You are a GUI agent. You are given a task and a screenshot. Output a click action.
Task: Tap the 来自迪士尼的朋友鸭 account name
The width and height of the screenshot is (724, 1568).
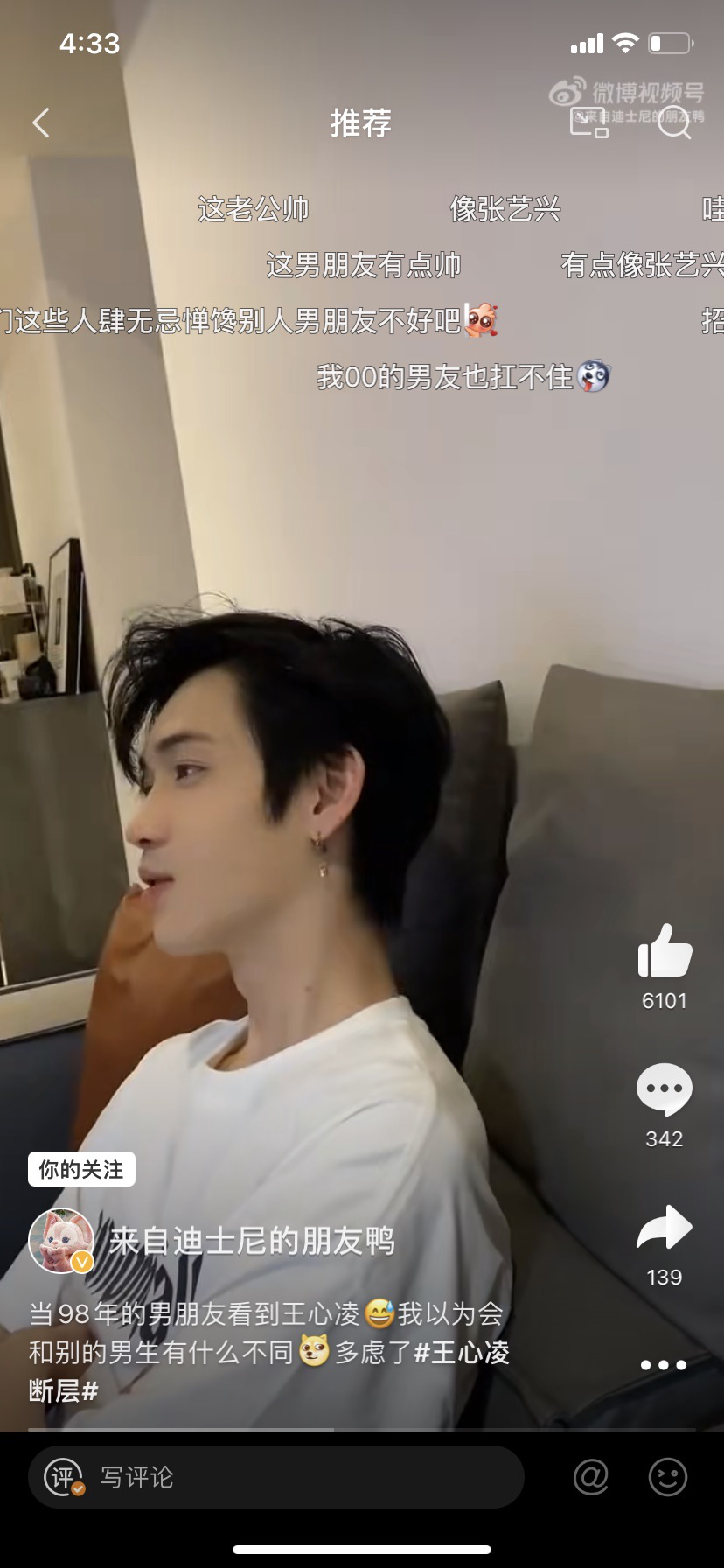click(x=252, y=1241)
